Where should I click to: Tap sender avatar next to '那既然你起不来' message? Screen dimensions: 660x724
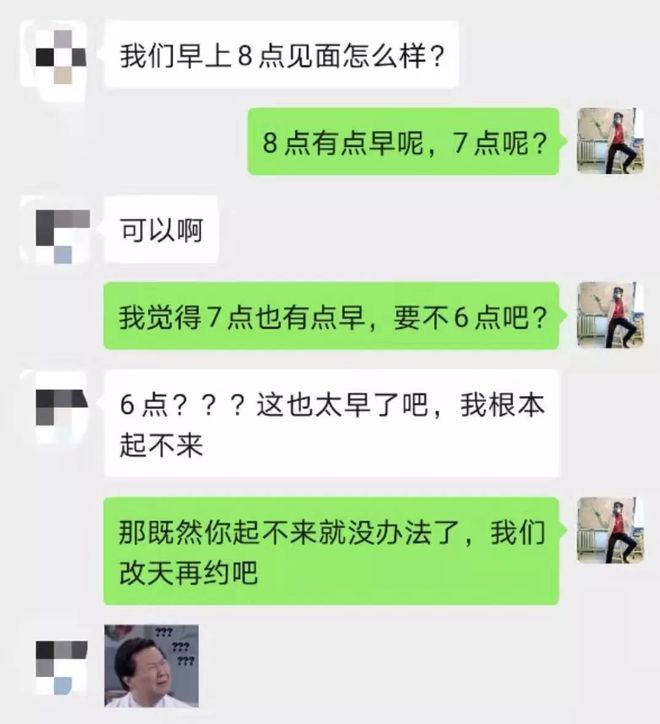point(610,530)
